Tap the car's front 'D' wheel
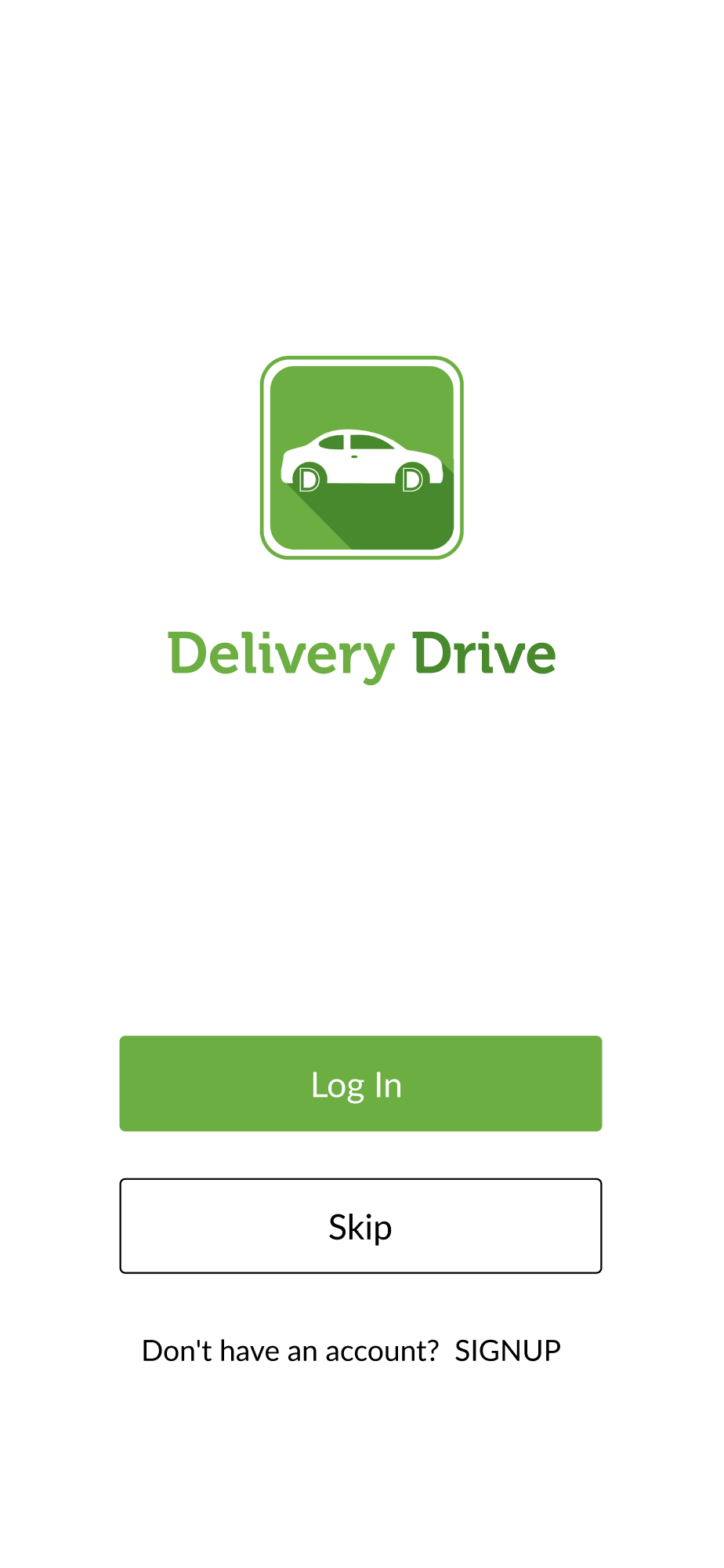Image resolution: width=724 pixels, height=1568 pixels. [413, 478]
